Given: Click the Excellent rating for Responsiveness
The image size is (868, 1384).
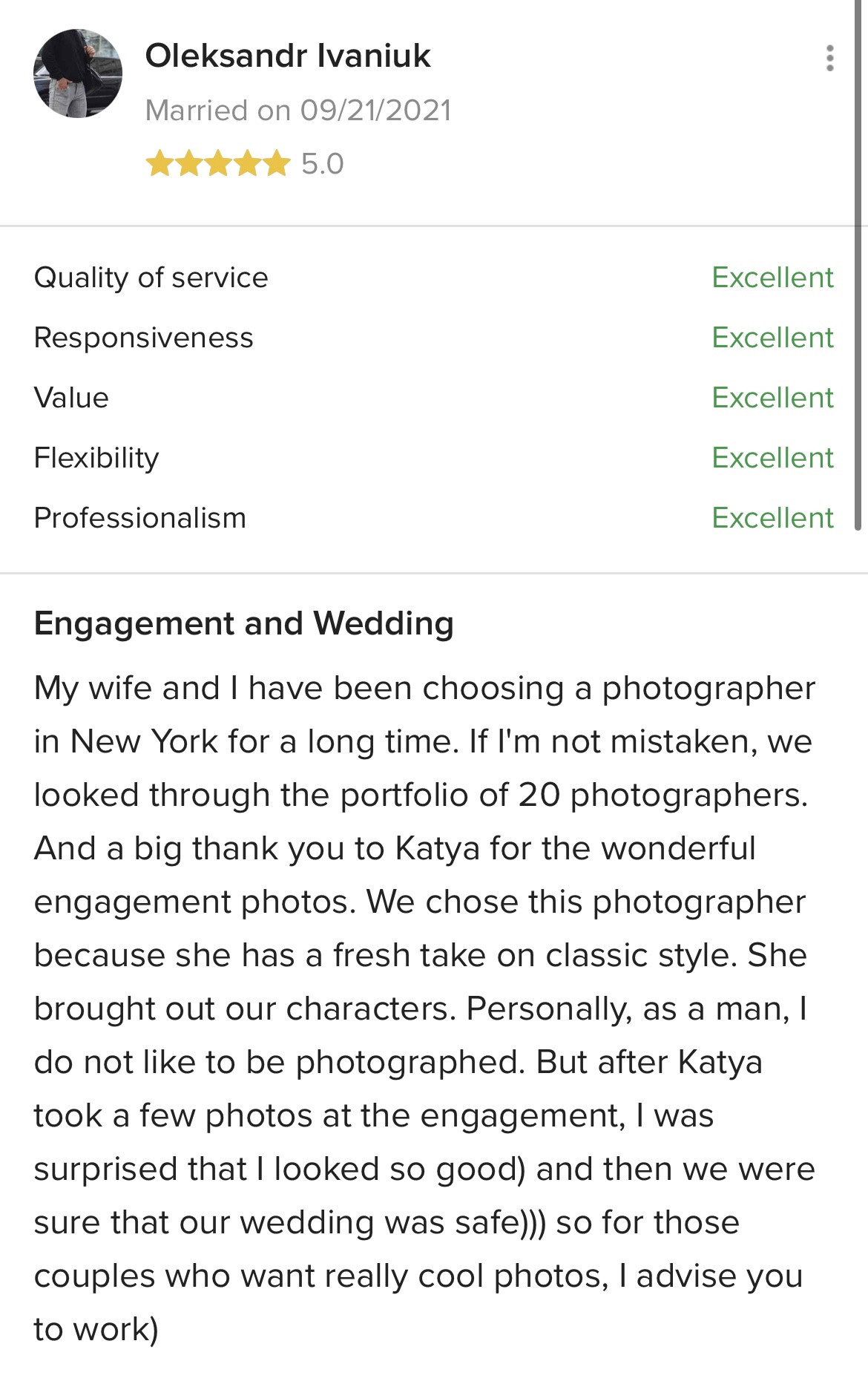Looking at the screenshot, I should (x=772, y=338).
